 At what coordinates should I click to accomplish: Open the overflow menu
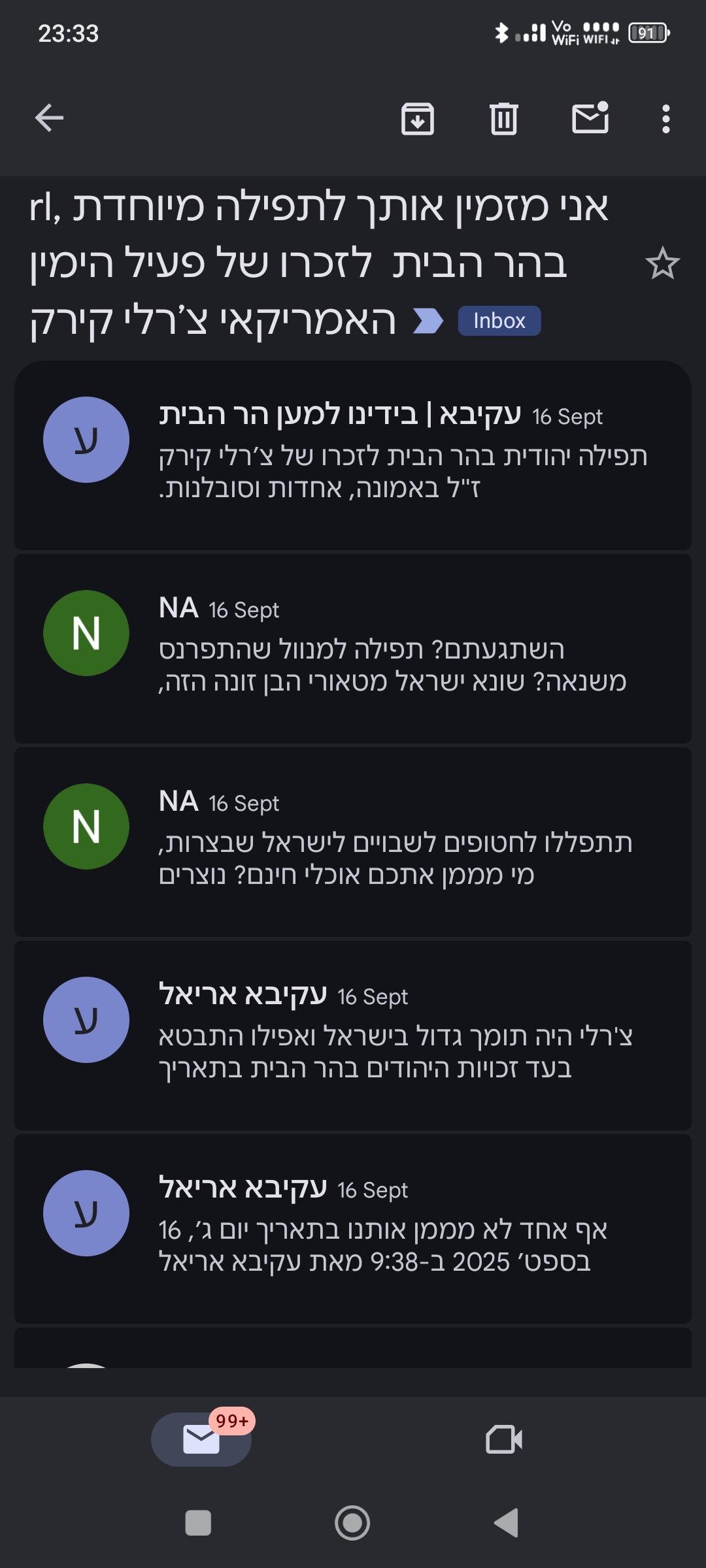(665, 119)
